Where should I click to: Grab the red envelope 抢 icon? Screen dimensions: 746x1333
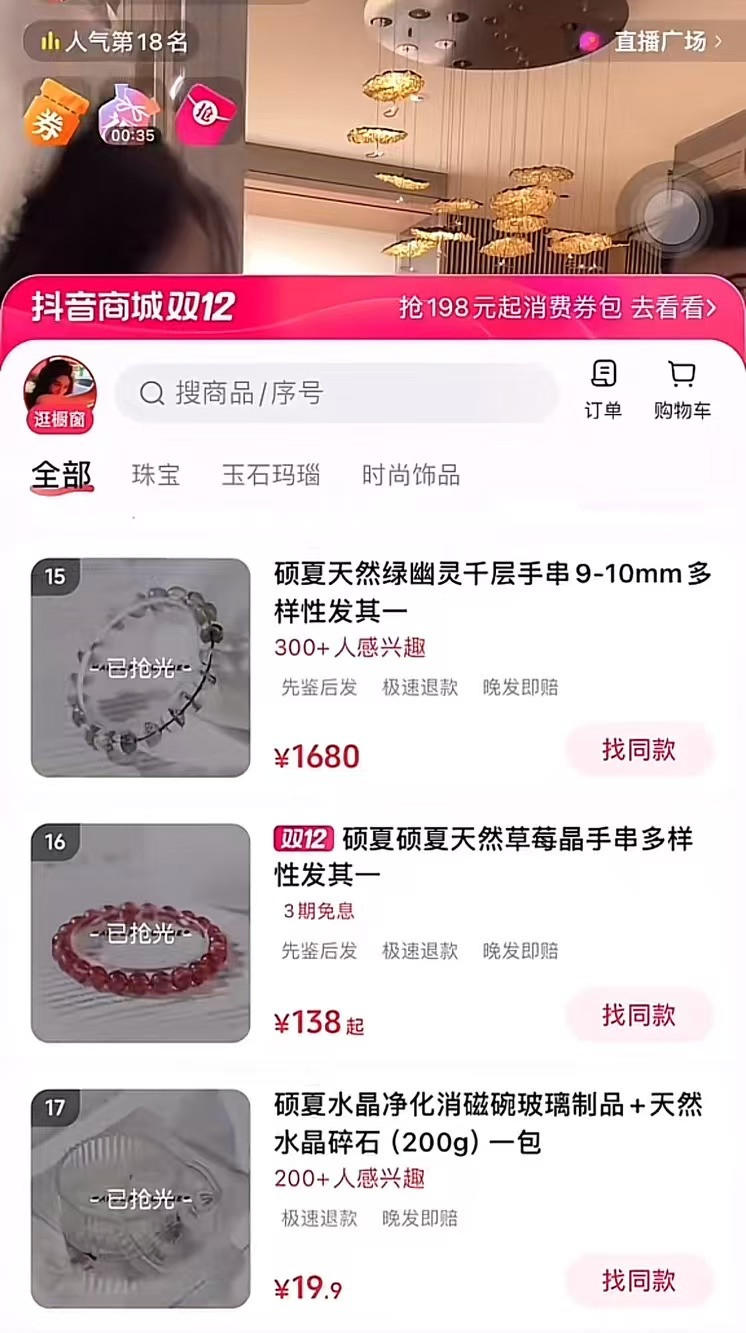(x=207, y=112)
